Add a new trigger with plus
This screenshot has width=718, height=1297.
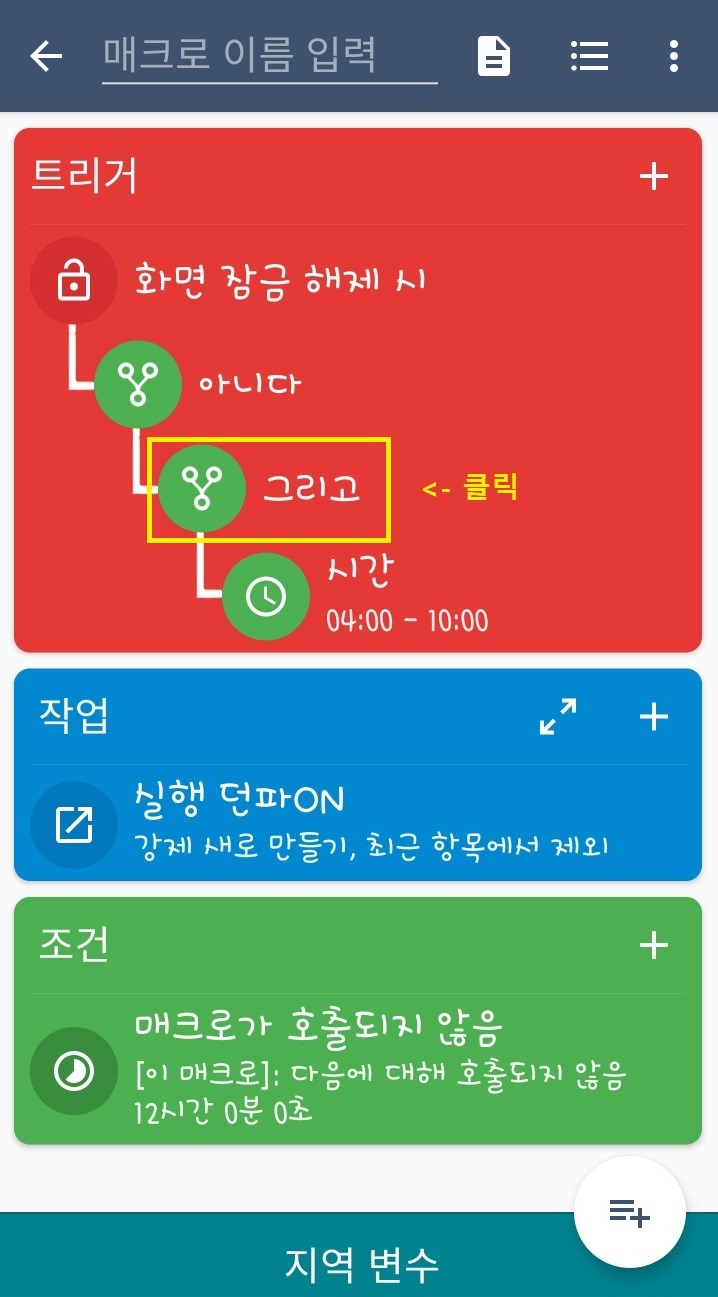[653, 177]
